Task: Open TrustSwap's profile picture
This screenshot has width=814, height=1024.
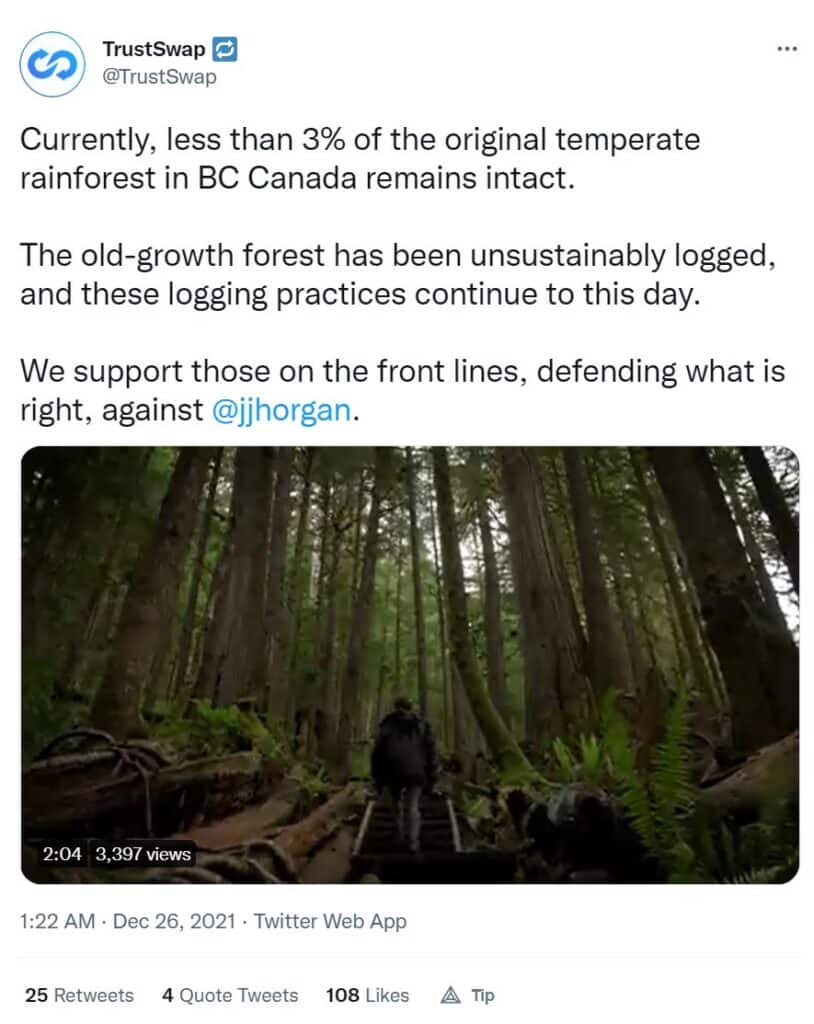Action: pyautogui.click(x=51, y=63)
